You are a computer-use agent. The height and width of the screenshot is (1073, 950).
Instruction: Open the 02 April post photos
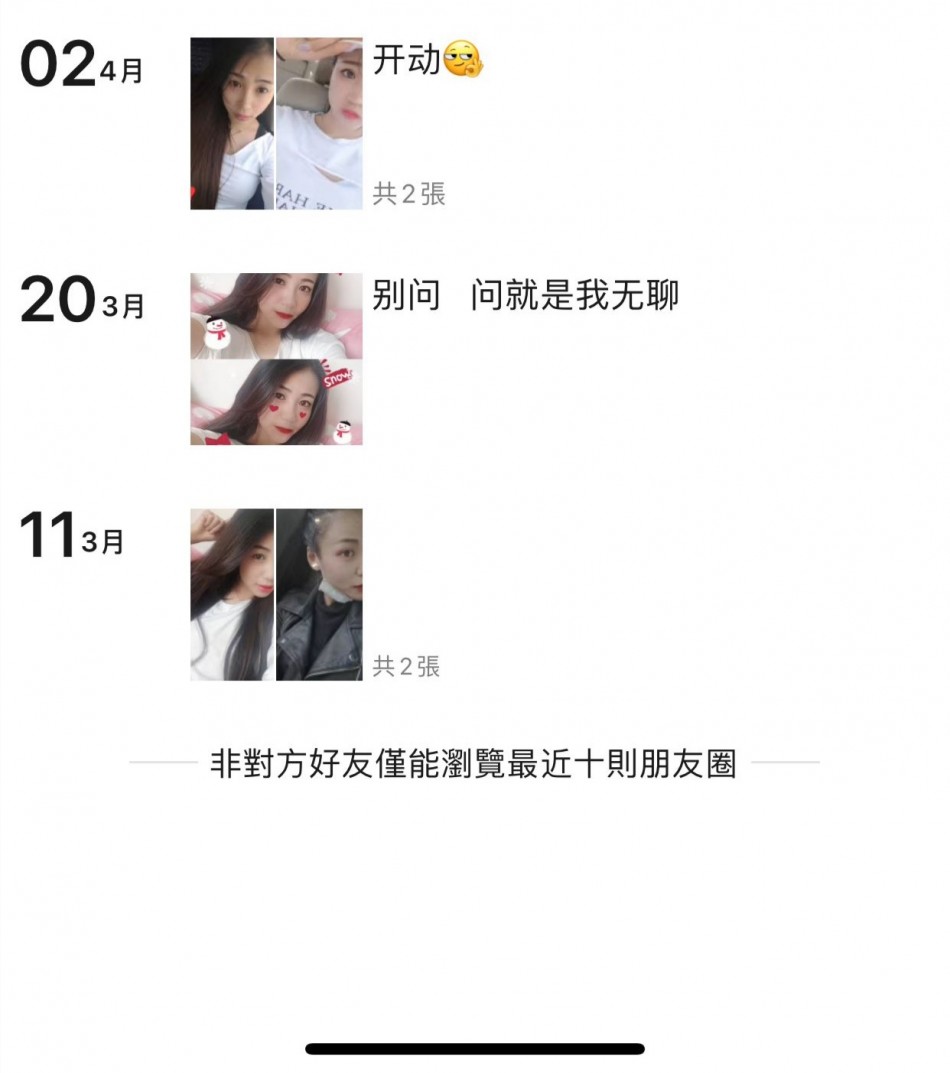276,124
